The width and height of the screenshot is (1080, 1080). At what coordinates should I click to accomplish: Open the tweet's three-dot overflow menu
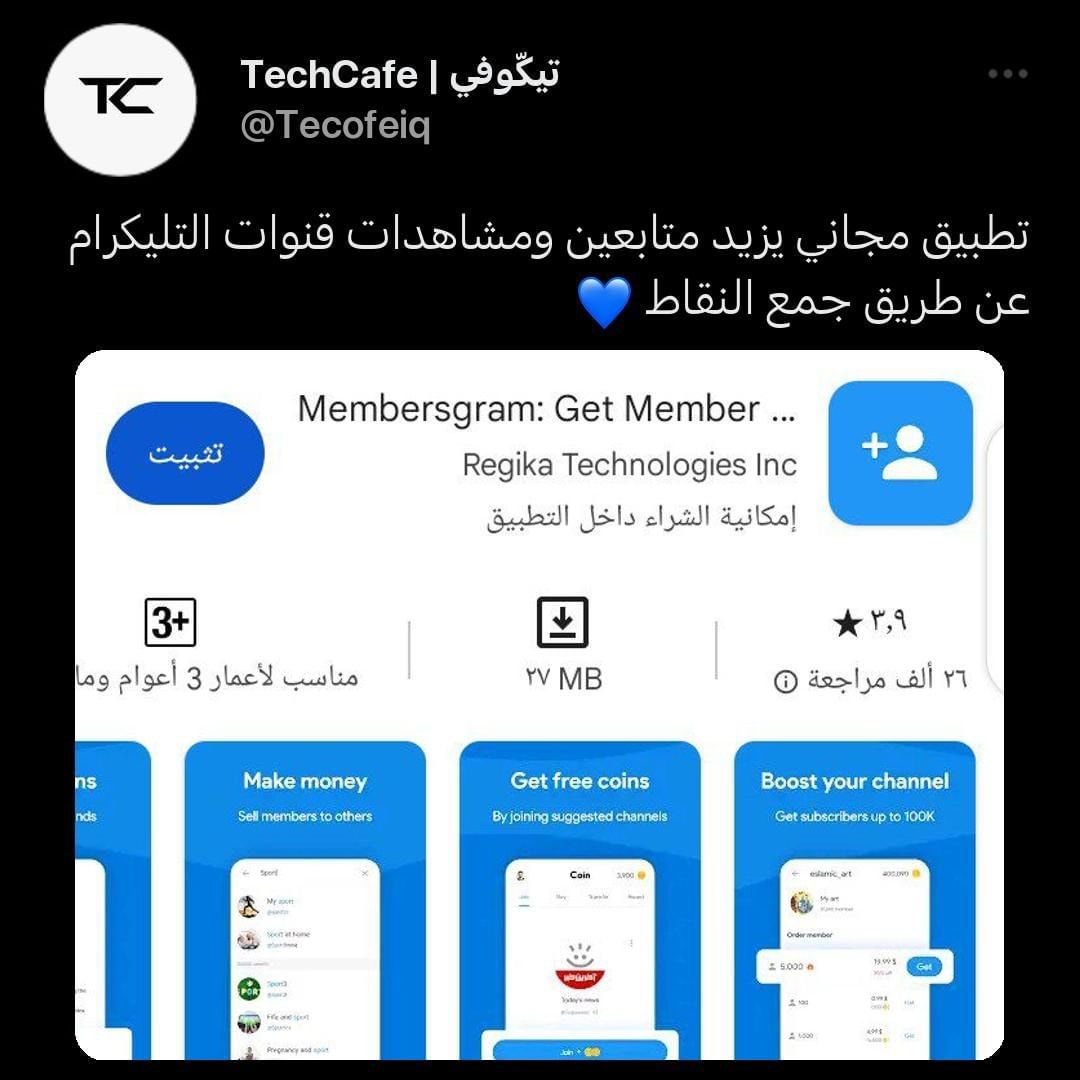(1008, 73)
